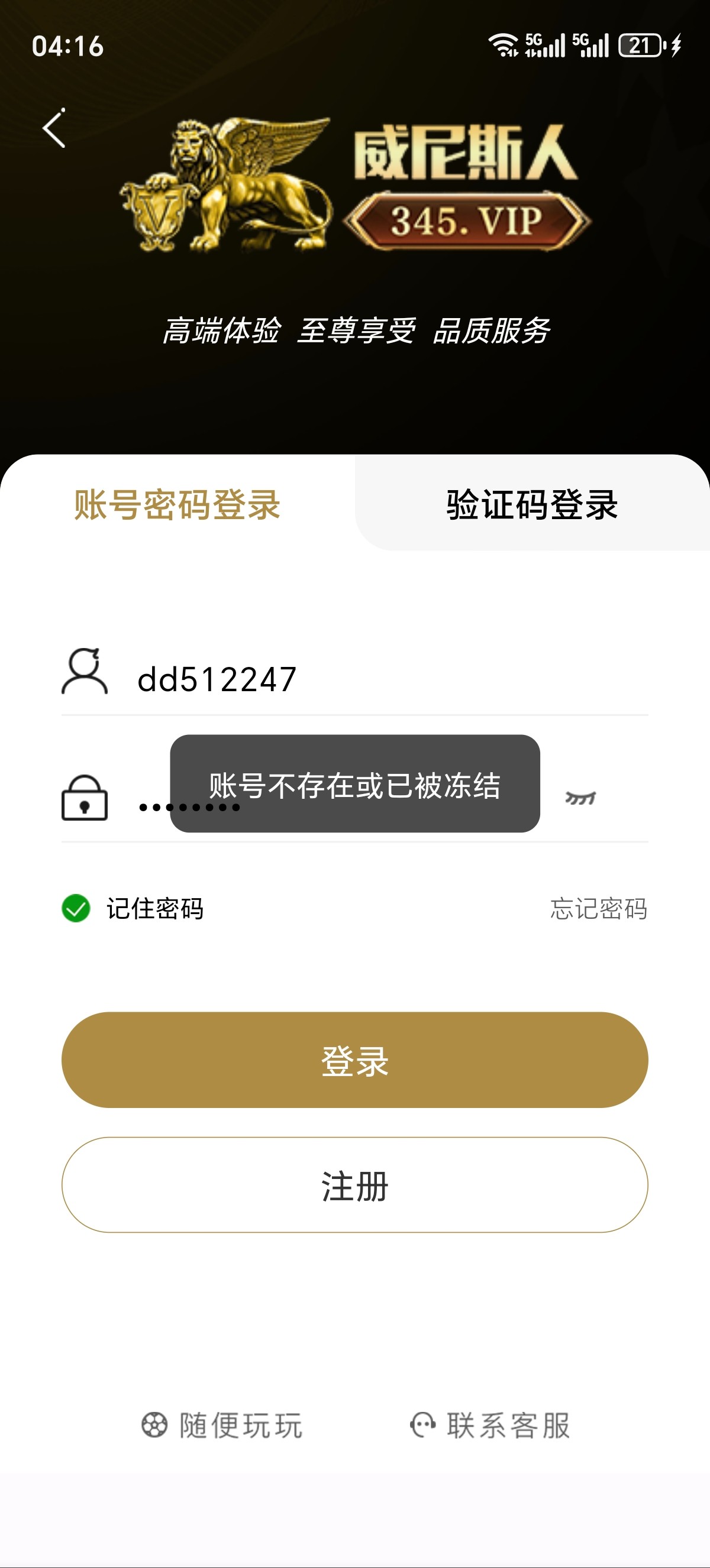Screen dimensions: 710x1568
Task: Tap the 登录 button to log in
Action: coord(354,1060)
